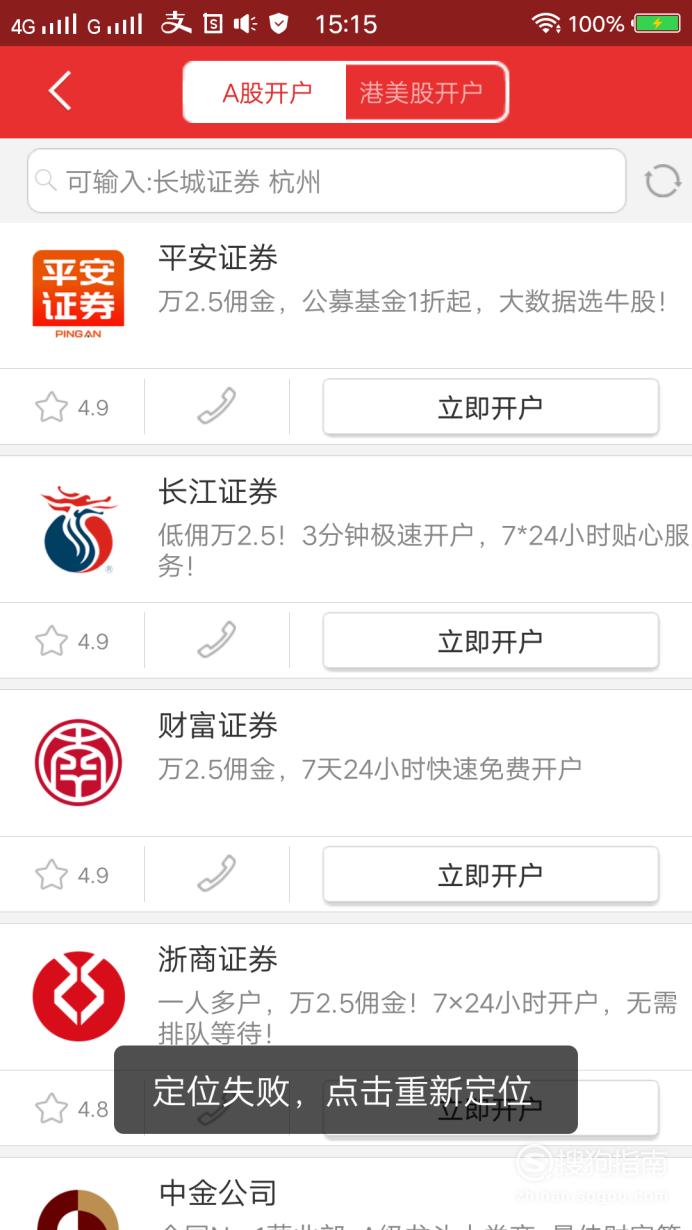The height and width of the screenshot is (1230, 692).
Task: Open the 浙商证券 broker listing
Action: pyautogui.click(x=346, y=997)
